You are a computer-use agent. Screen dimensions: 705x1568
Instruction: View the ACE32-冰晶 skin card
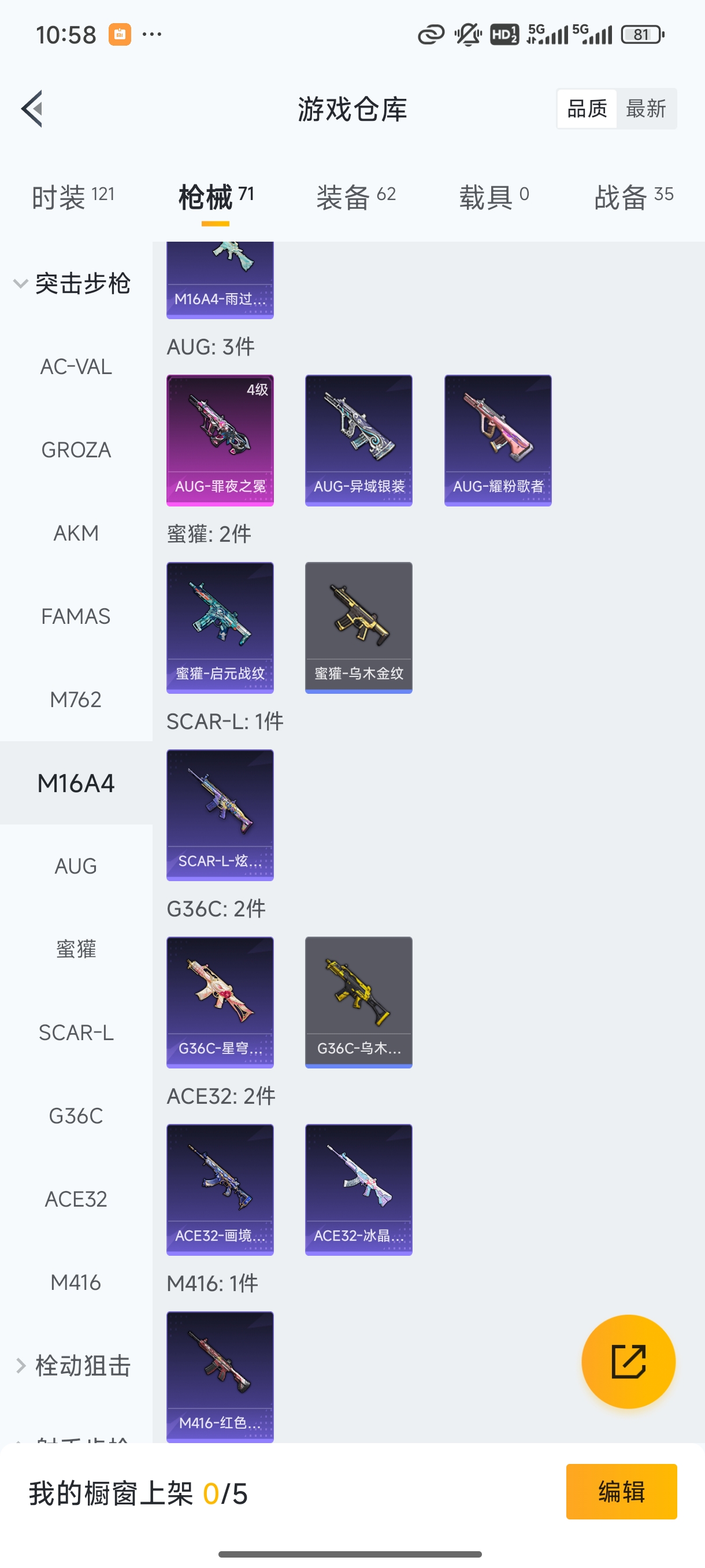[359, 1189]
